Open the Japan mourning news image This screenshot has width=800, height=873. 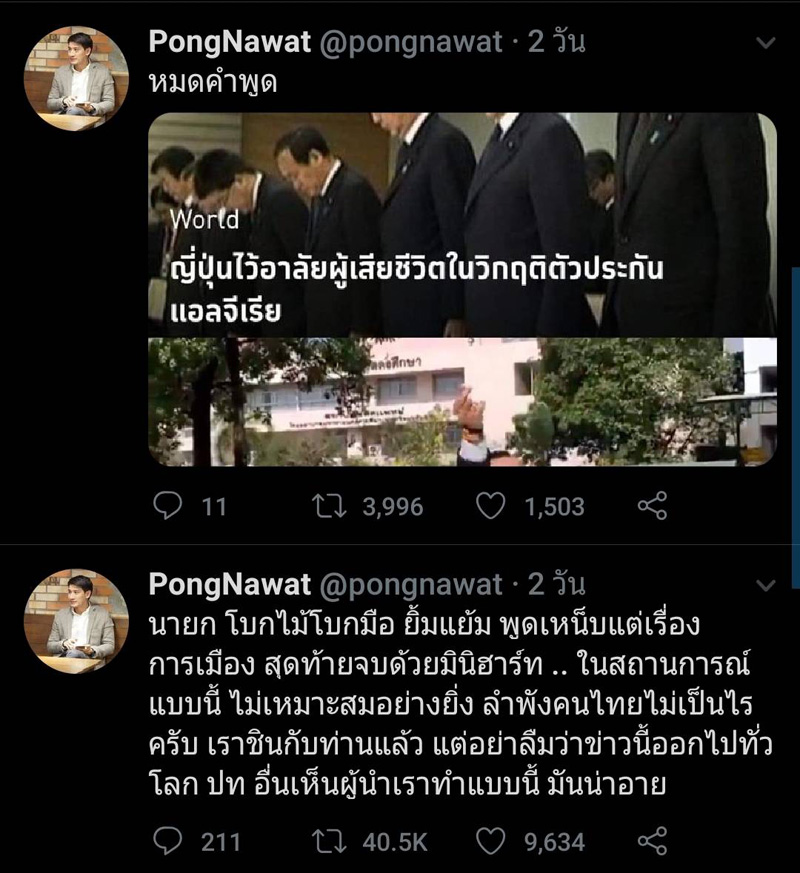tap(462, 224)
